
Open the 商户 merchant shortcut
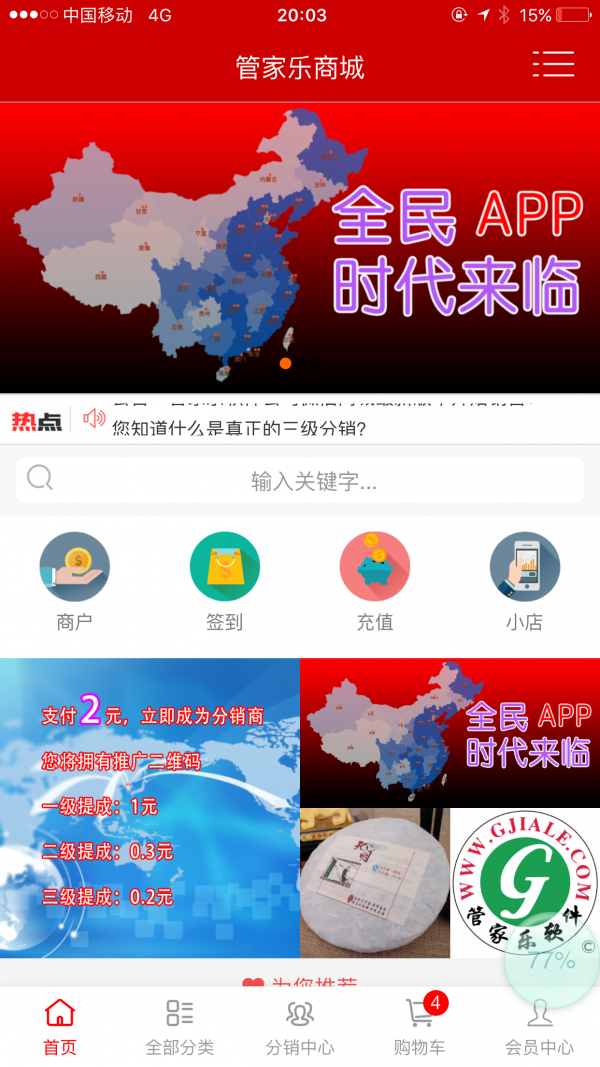tap(75, 580)
